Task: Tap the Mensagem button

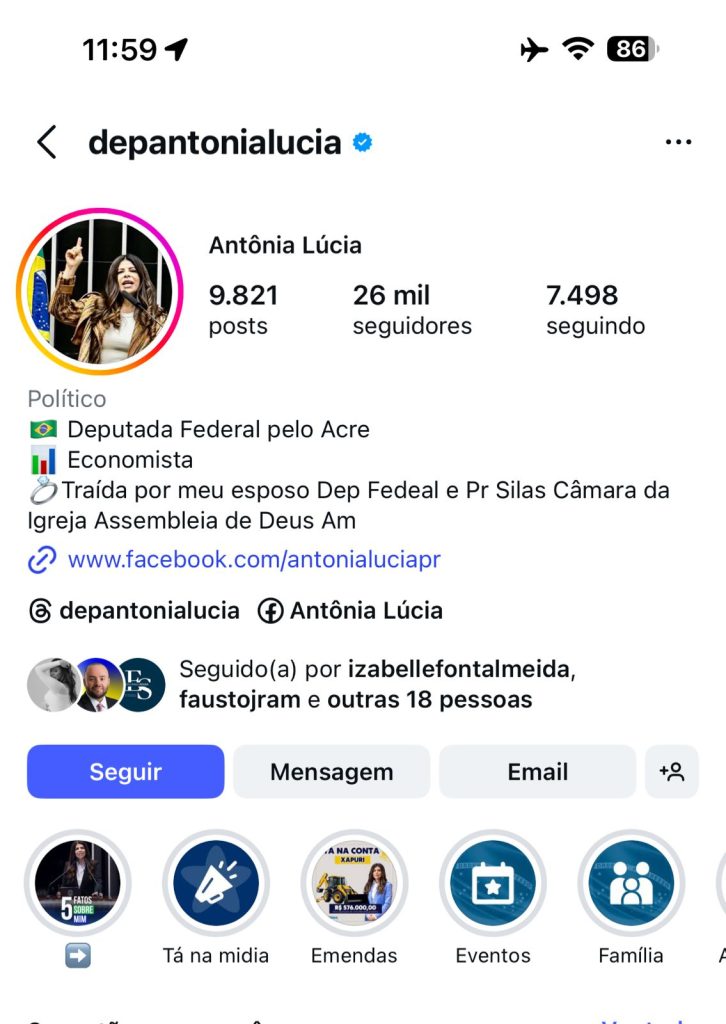Action: coord(331,772)
